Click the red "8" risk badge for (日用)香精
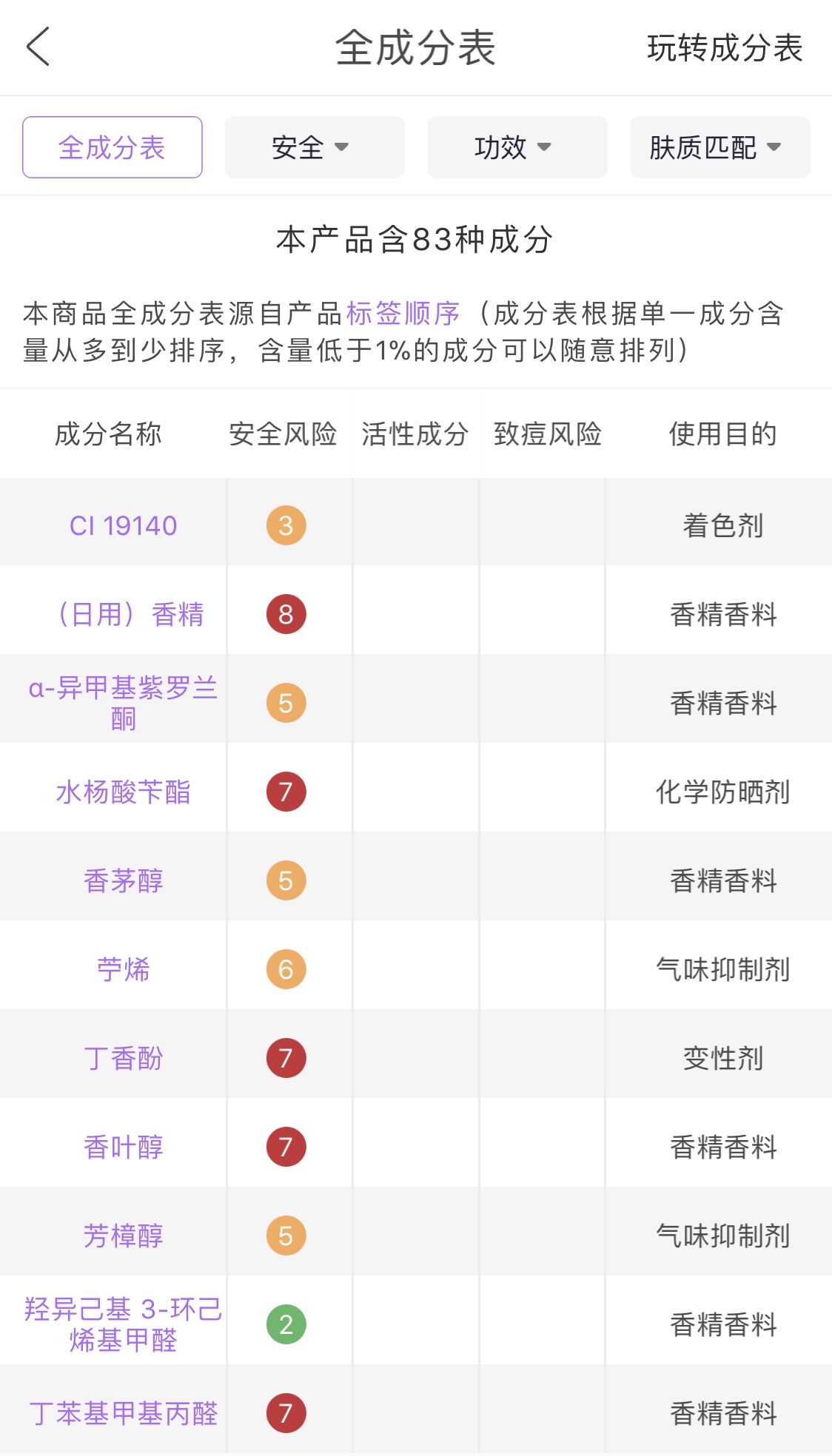Screen dimensions: 832x1456 tap(286, 613)
